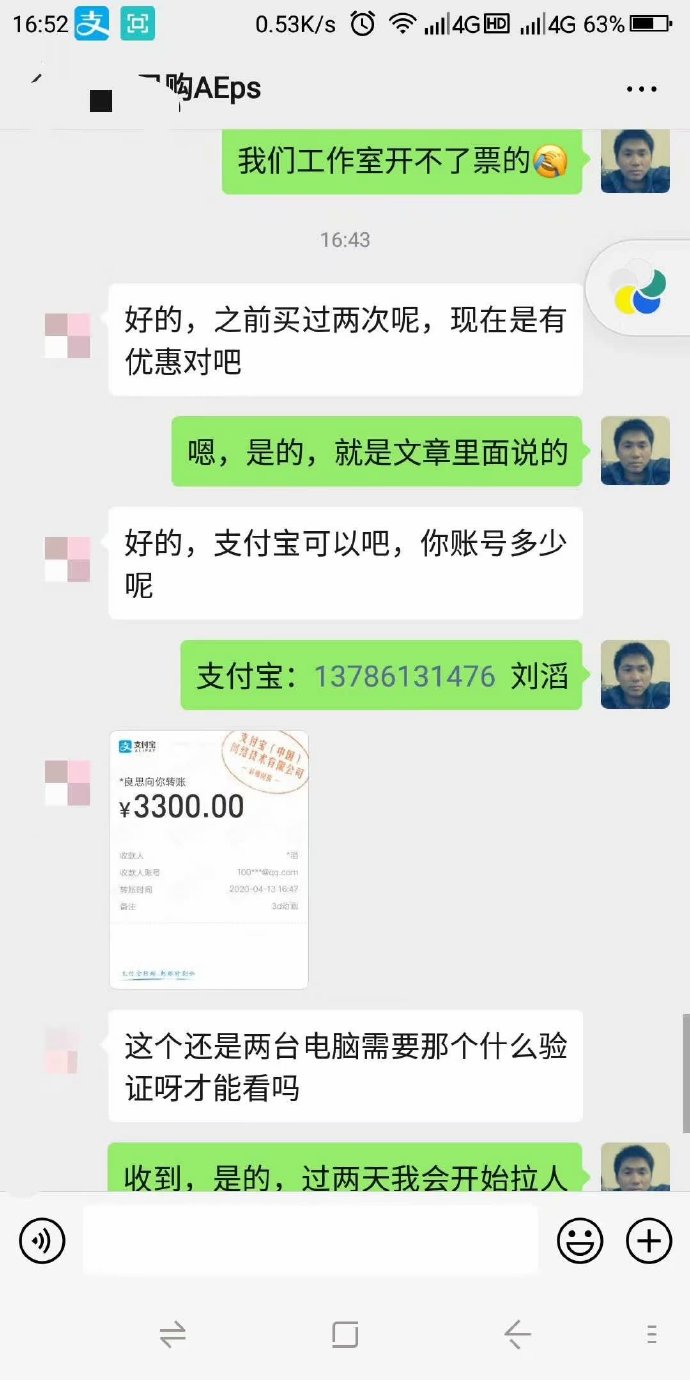
Task: Open avatar beside the 支付宝 account message
Action: [635, 675]
